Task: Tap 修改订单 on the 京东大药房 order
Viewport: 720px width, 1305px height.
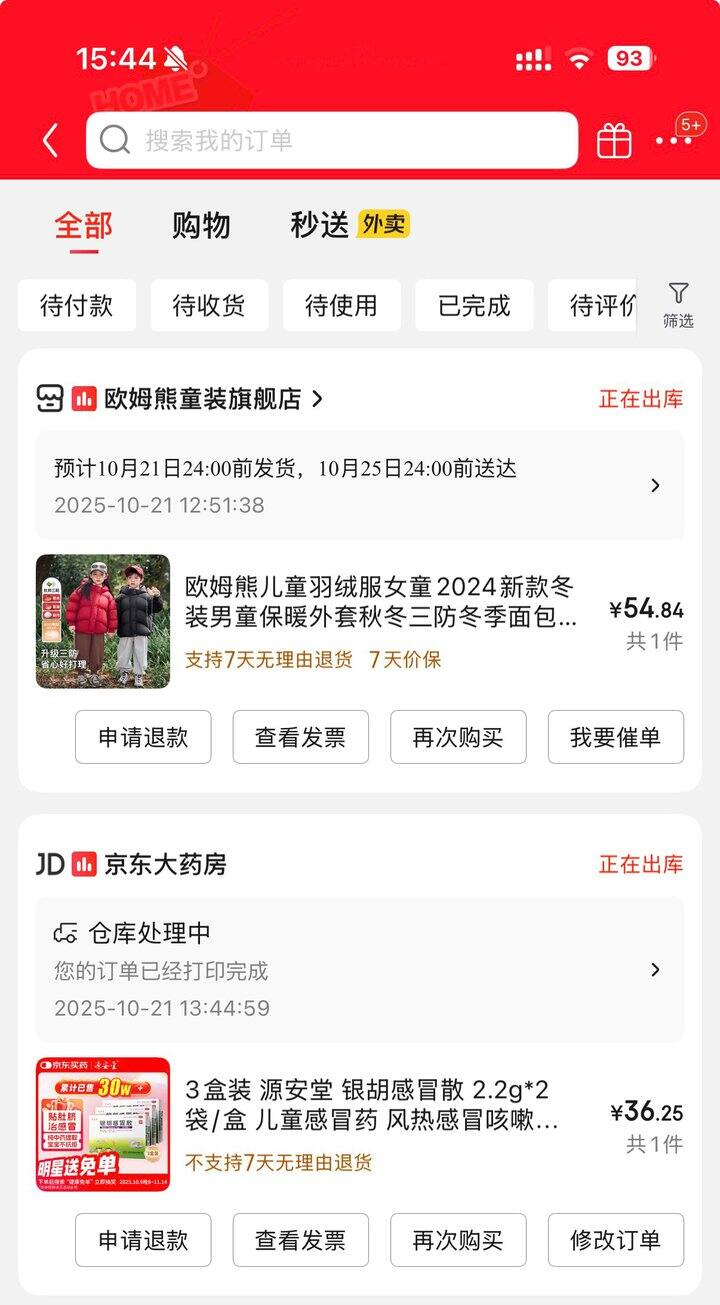Action: point(615,1240)
